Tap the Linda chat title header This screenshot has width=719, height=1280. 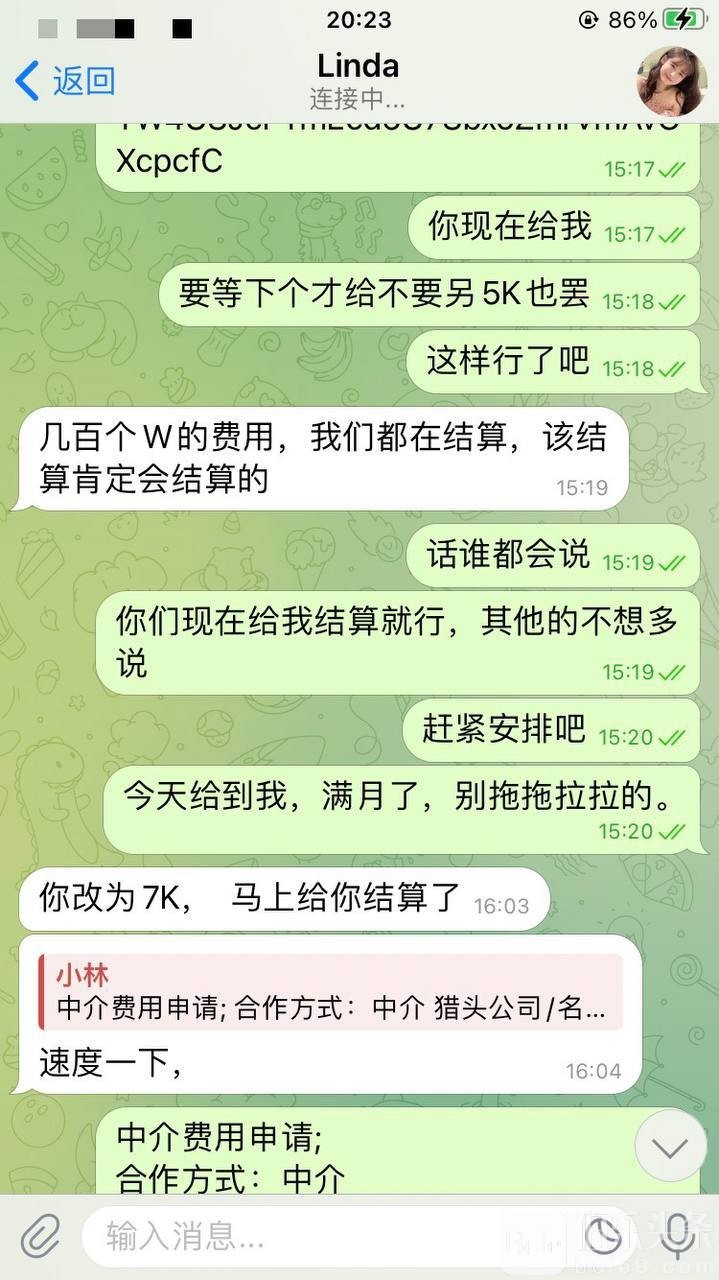point(358,80)
